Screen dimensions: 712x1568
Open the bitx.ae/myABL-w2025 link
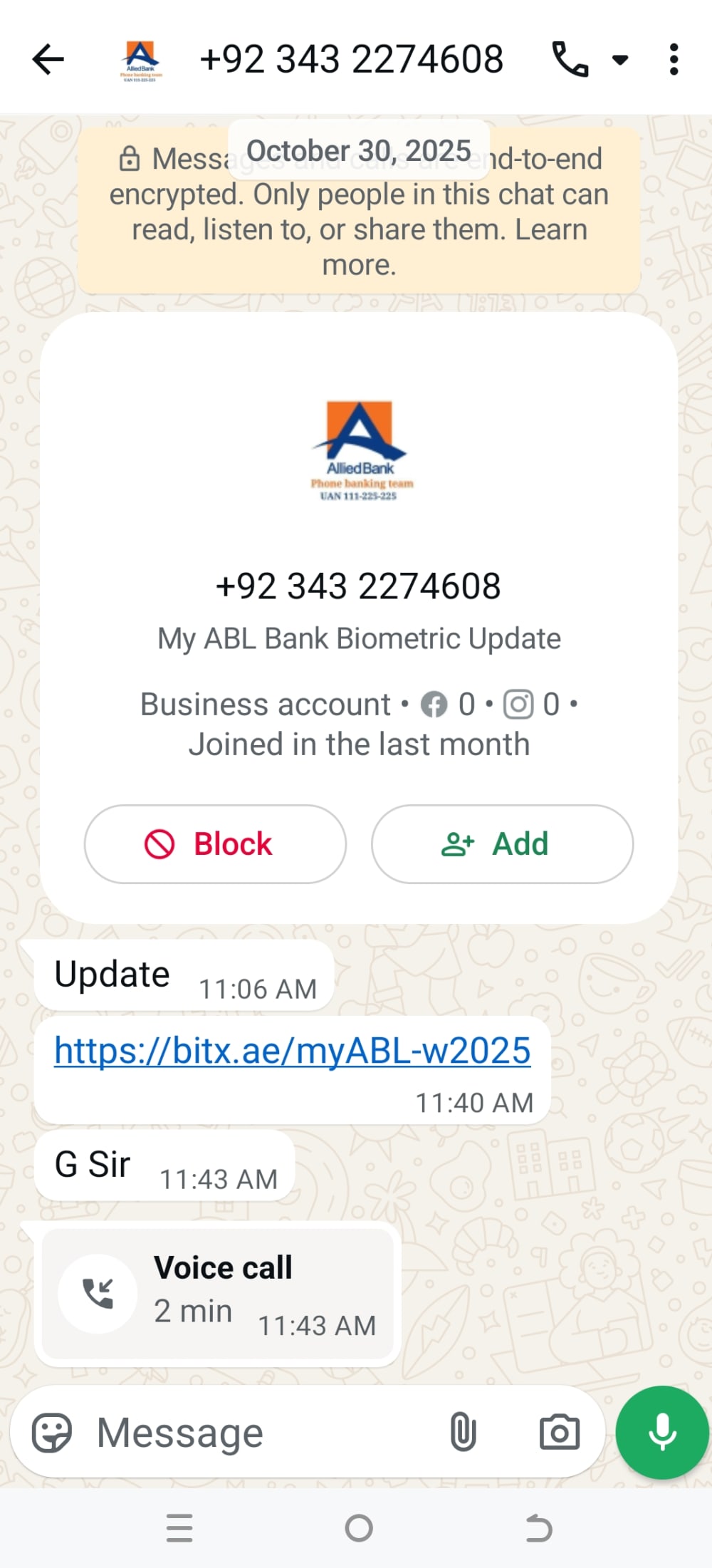tap(292, 1051)
